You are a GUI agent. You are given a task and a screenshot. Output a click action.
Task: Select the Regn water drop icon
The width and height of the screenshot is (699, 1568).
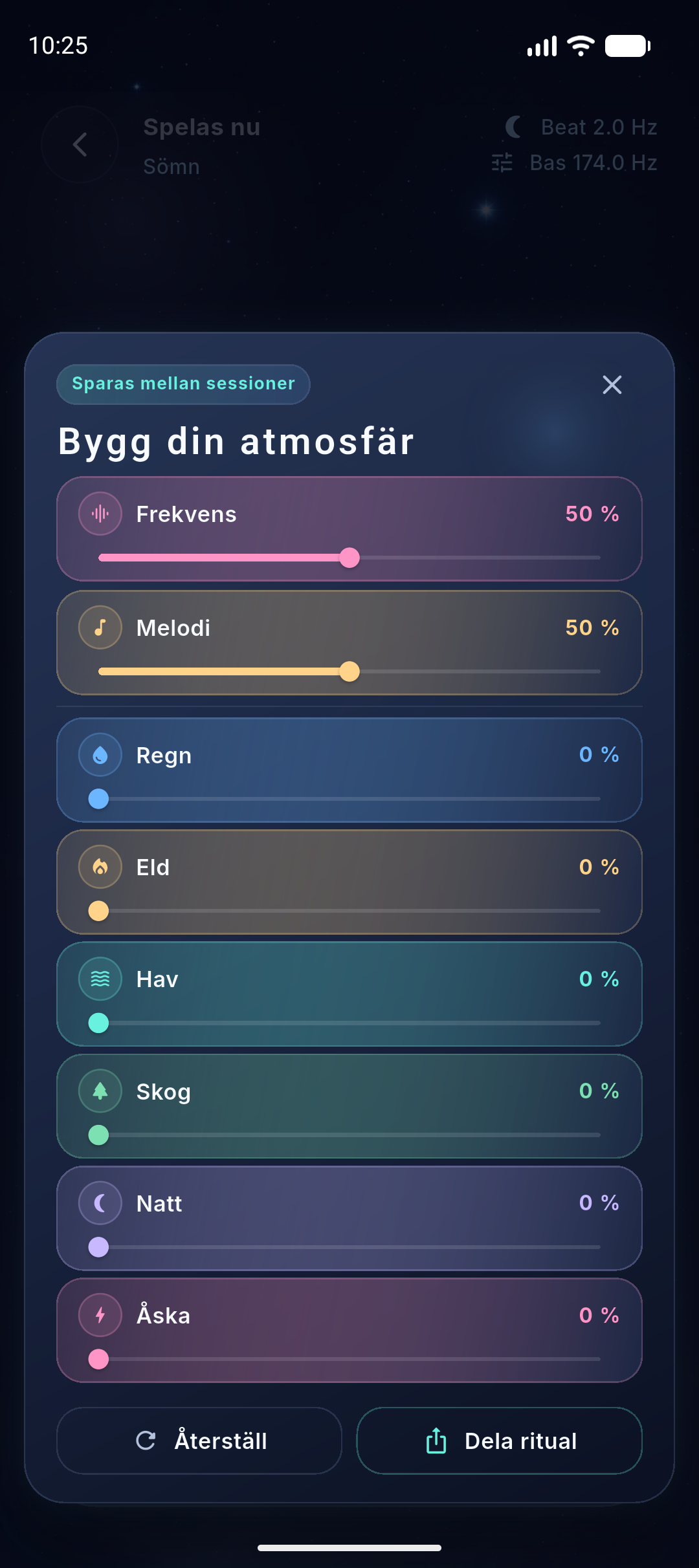tap(100, 754)
